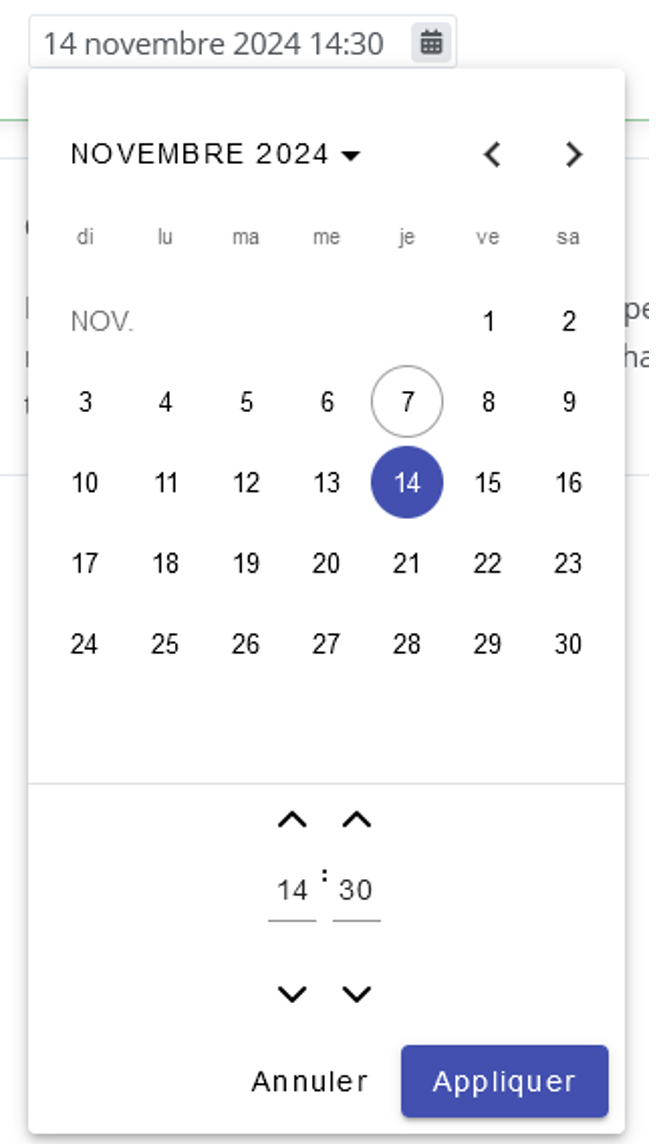The width and height of the screenshot is (656, 1144).
Task: Select November 30
Action: tap(568, 644)
